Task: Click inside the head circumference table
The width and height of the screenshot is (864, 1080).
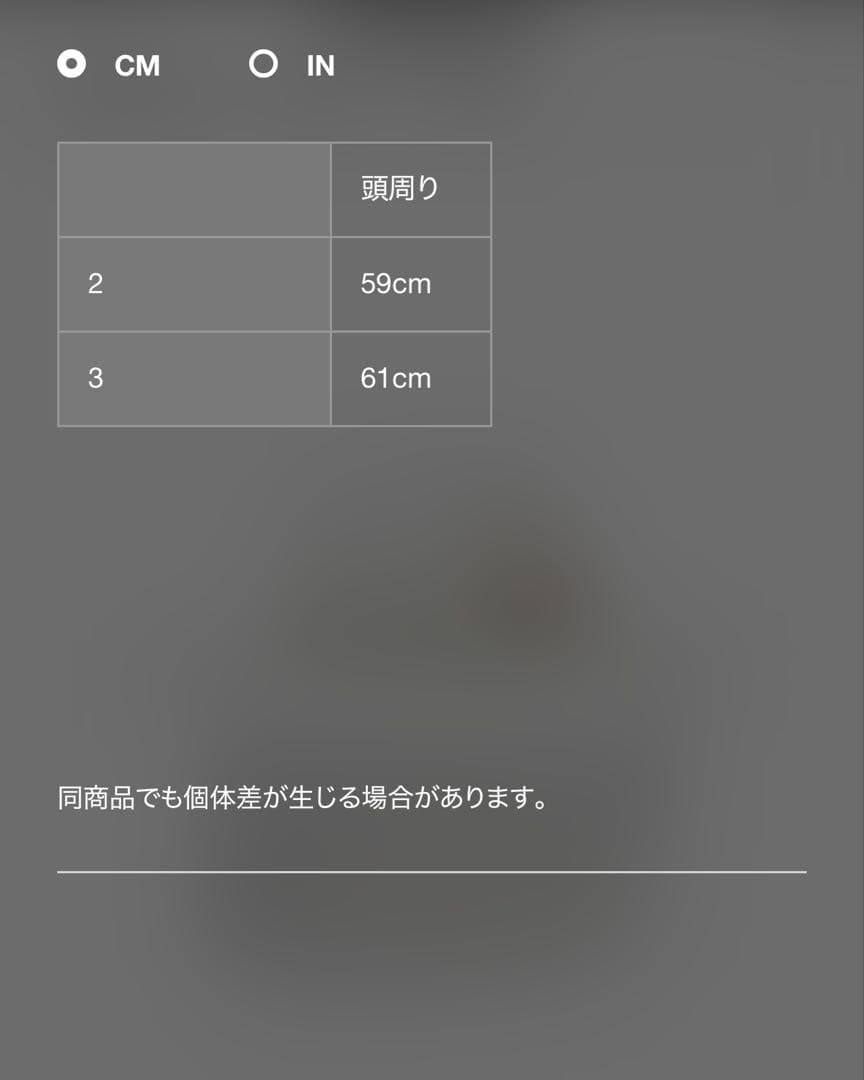Action: click(275, 283)
